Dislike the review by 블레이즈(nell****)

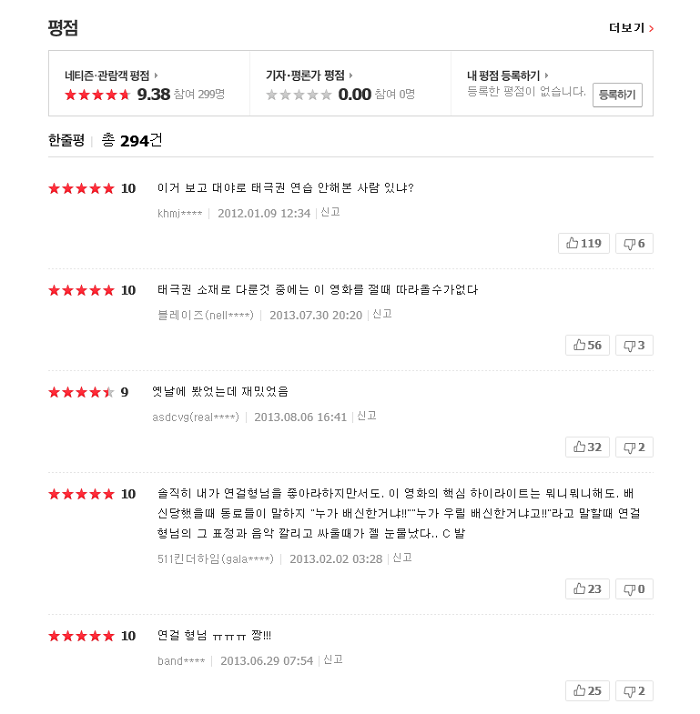(x=634, y=345)
